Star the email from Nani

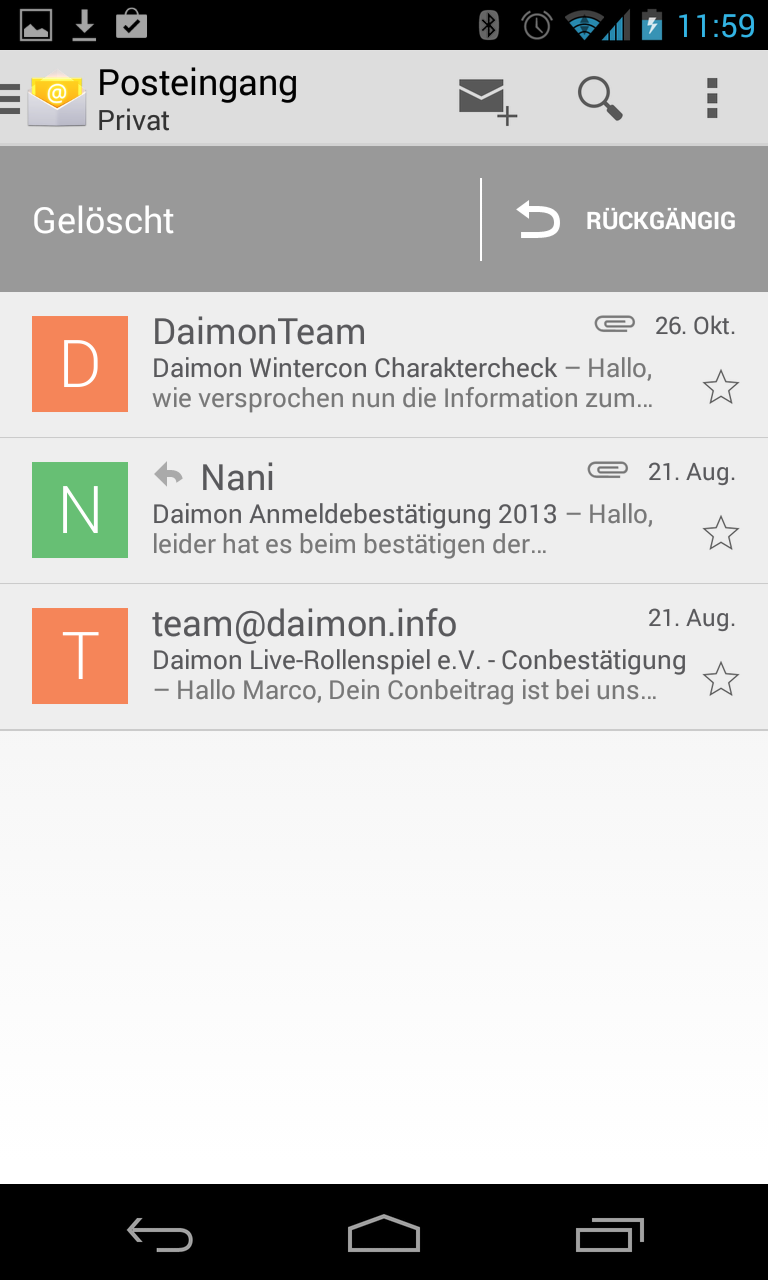coord(720,533)
